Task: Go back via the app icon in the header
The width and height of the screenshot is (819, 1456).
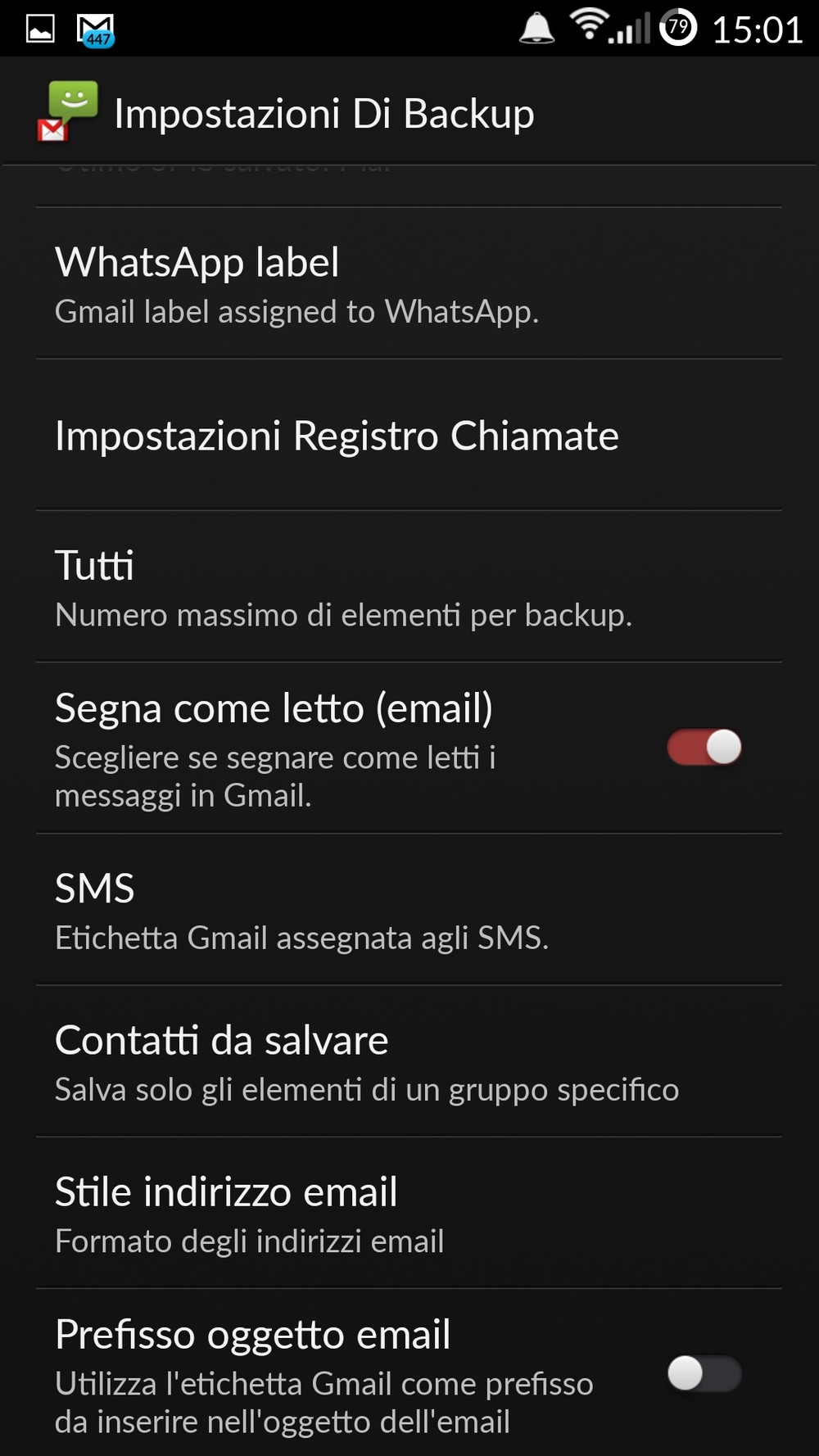Action: click(68, 112)
